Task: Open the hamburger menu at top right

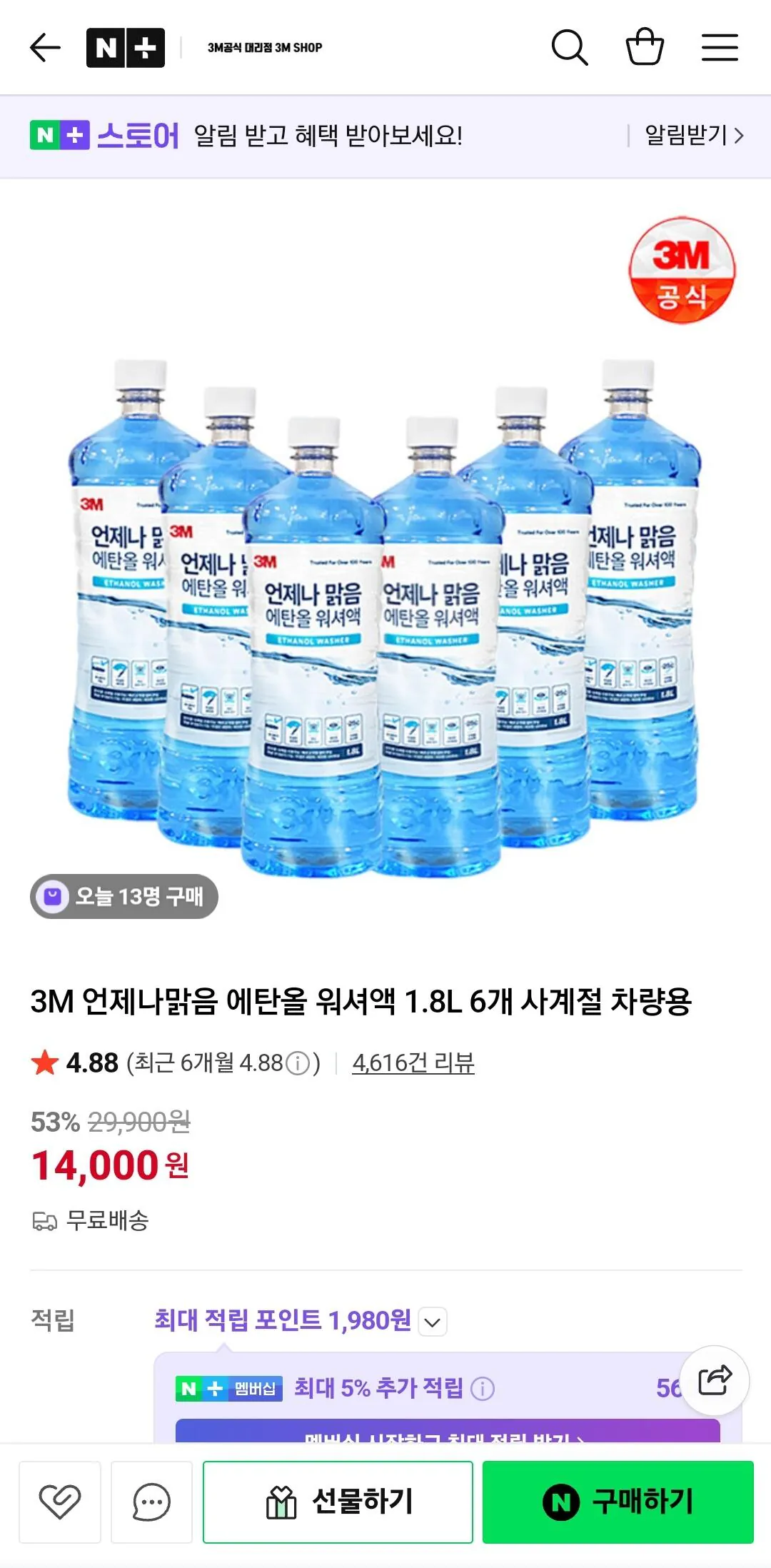Action: pyautogui.click(x=720, y=47)
